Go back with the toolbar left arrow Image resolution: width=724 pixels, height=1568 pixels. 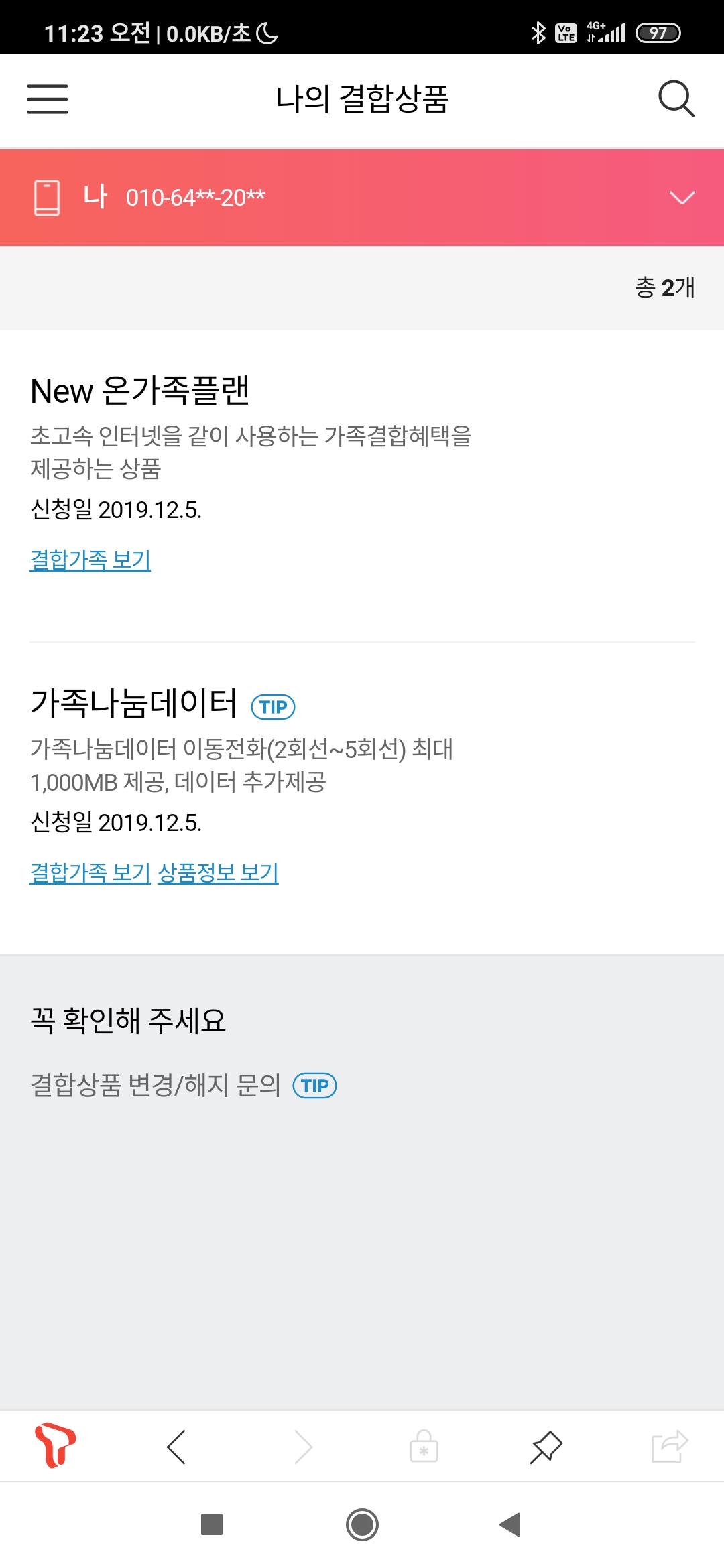coord(176,1447)
